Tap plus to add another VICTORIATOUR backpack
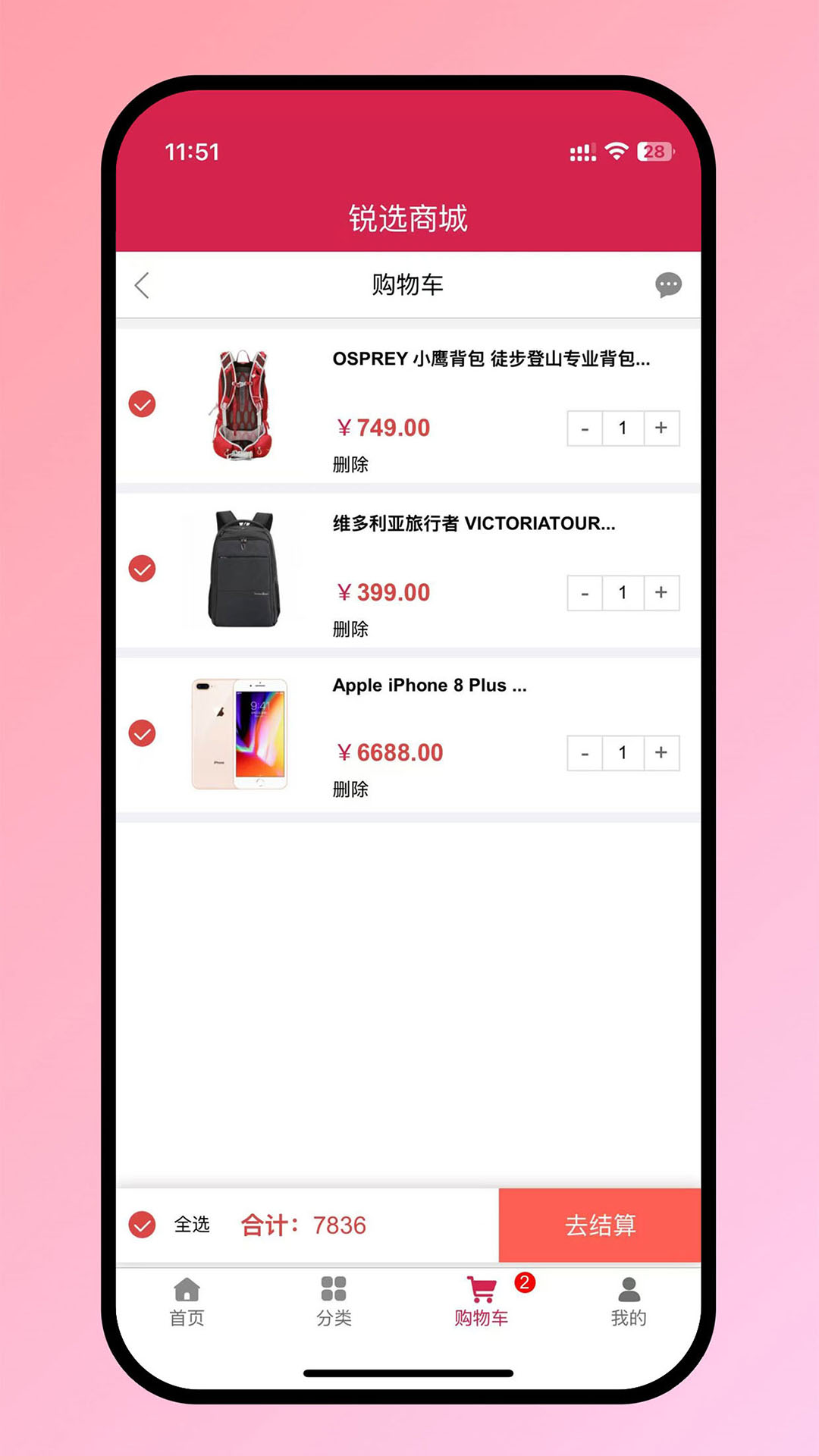The height and width of the screenshot is (1456, 819). pyautogui.click(x=661, y=592)
